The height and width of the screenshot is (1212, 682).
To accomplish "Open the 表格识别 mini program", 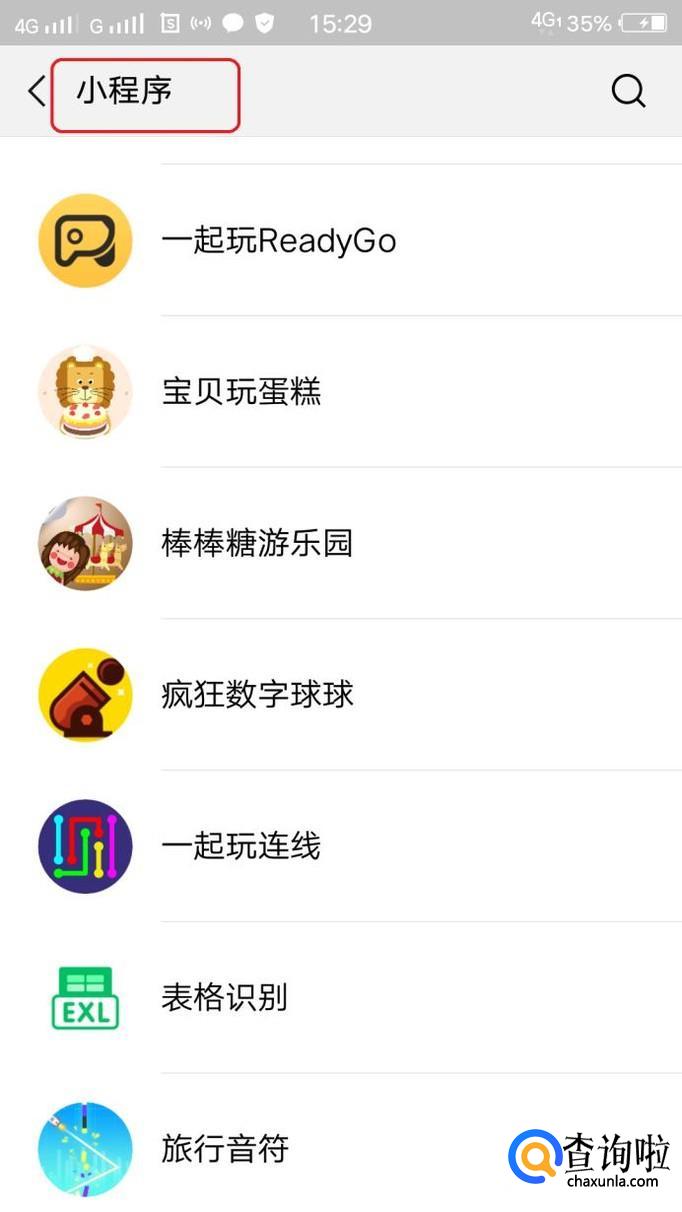I will coord(225,998).
